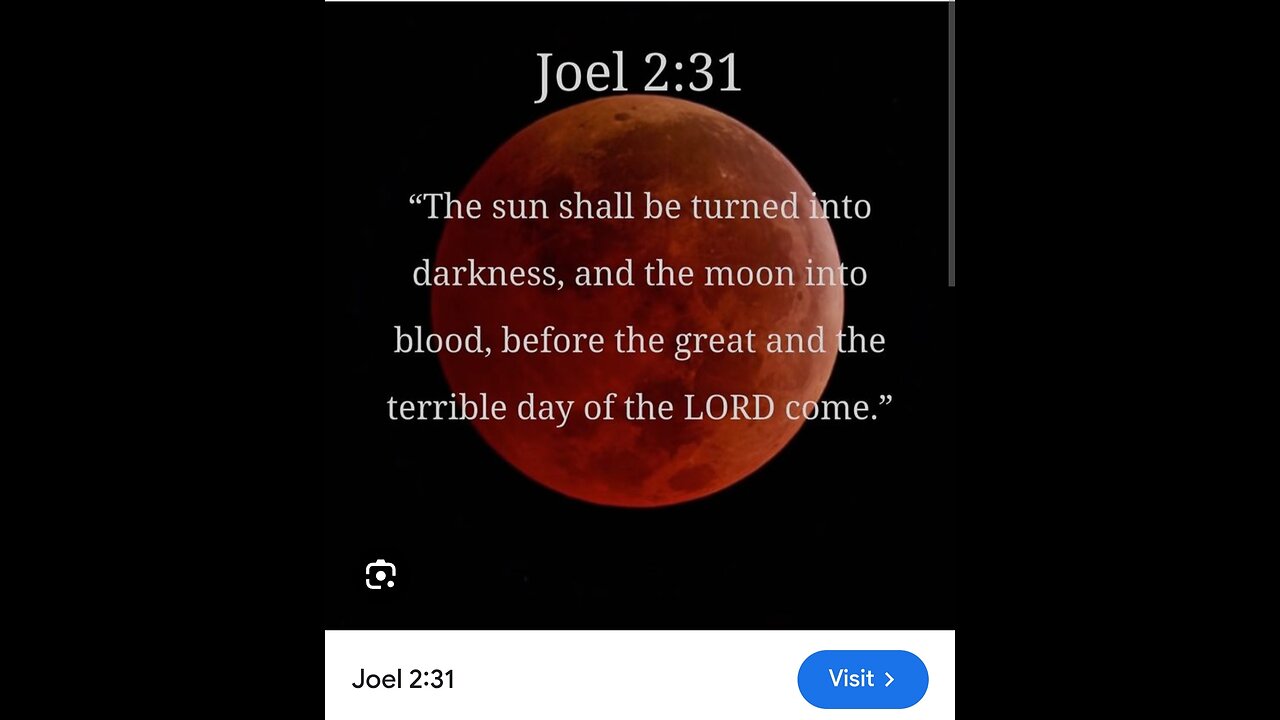The image size is (1280, 720).
Task: Tap the Visit button
Action: [862, 679]
